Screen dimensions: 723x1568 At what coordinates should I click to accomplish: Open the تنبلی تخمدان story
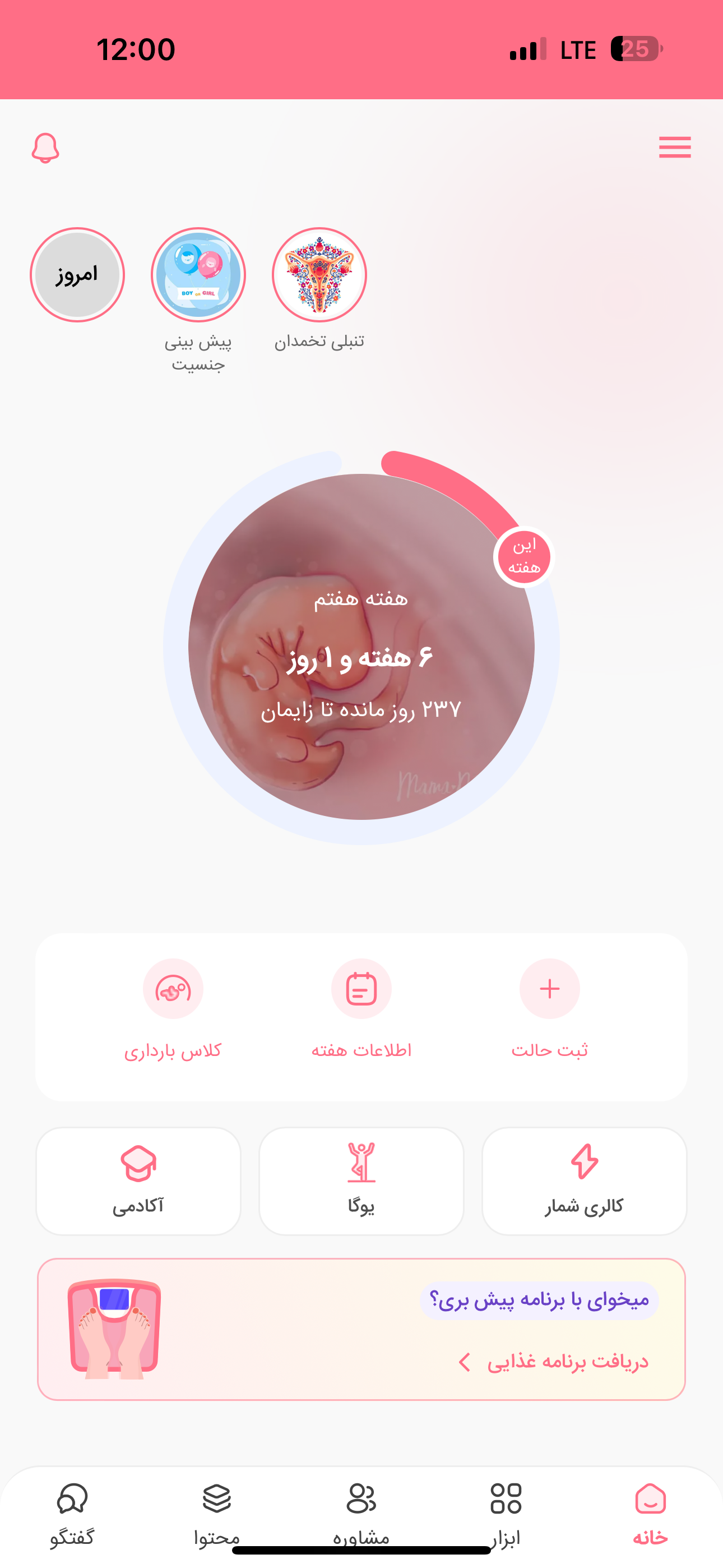tap(319, 275)
